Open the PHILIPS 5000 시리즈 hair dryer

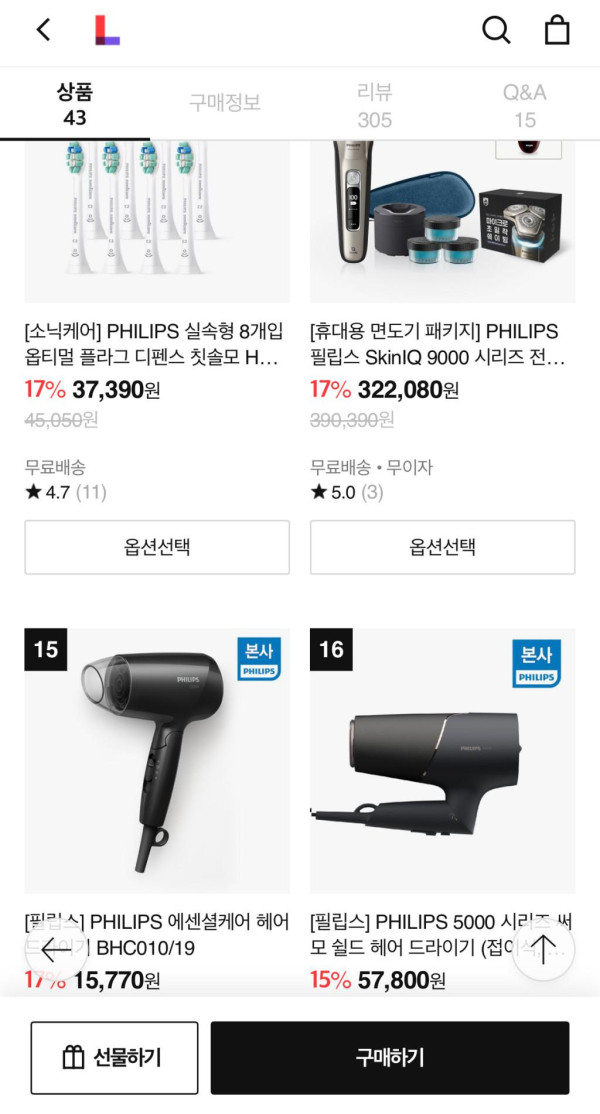442,761
